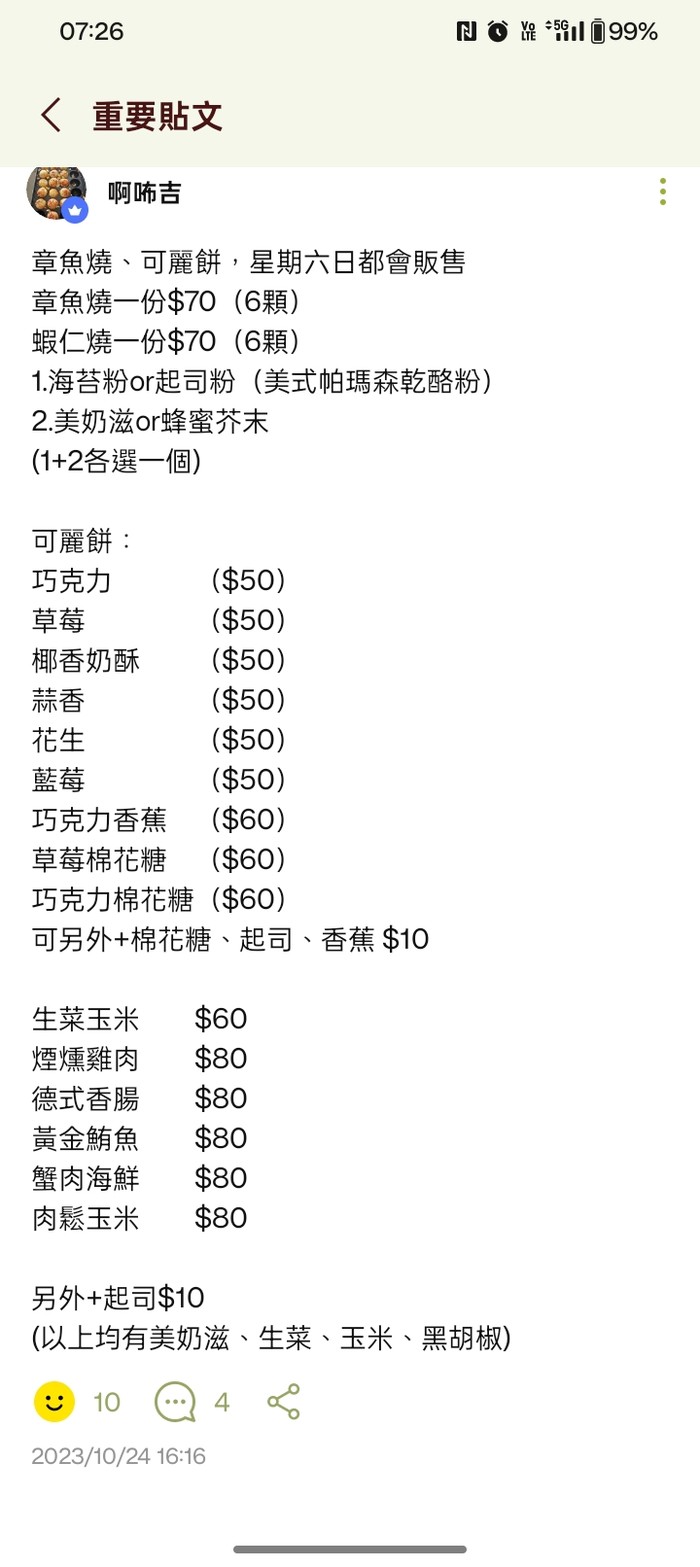Viewport: 700px width, 1567px height.
Task: React to the post with the smiley icon
Action: coord(54,1402)
